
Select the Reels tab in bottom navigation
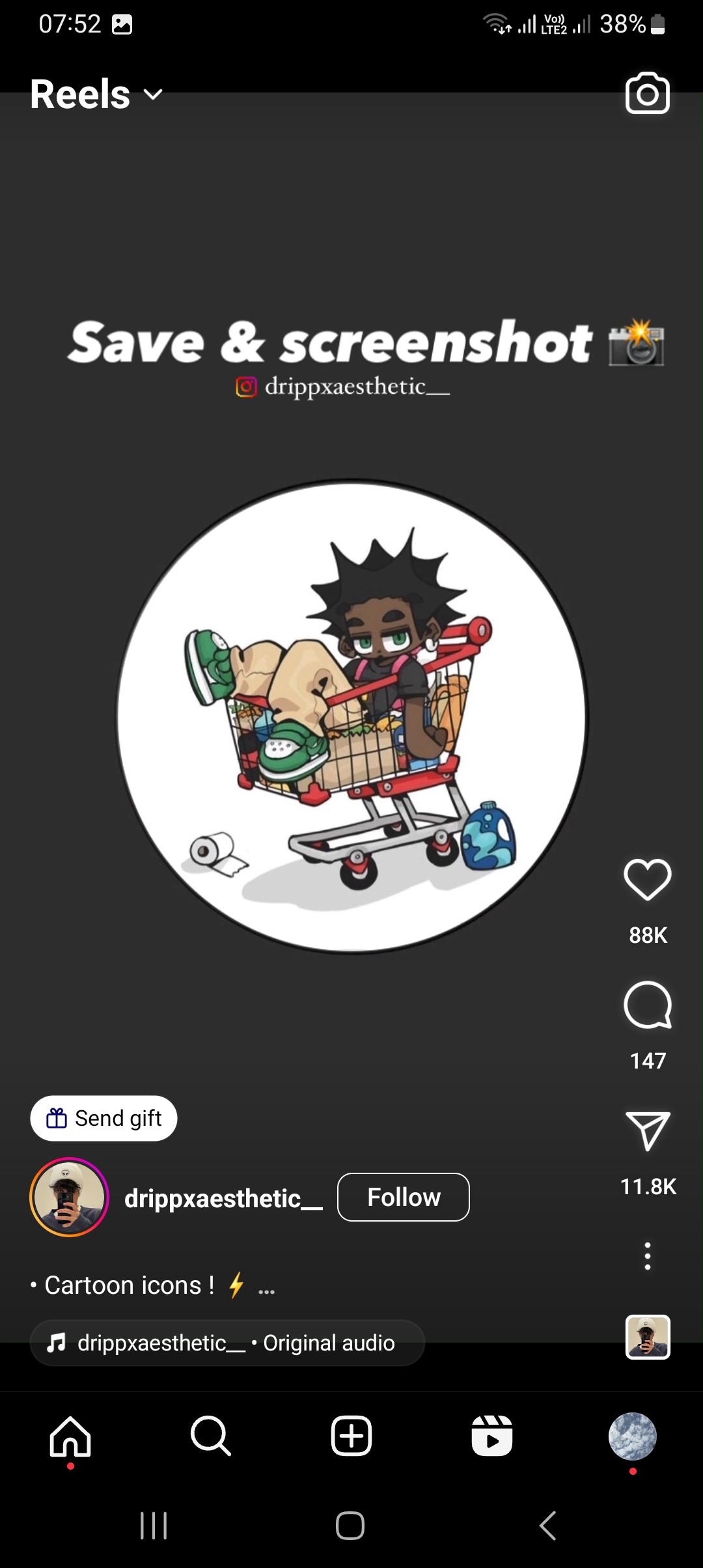pos(492,1436)
